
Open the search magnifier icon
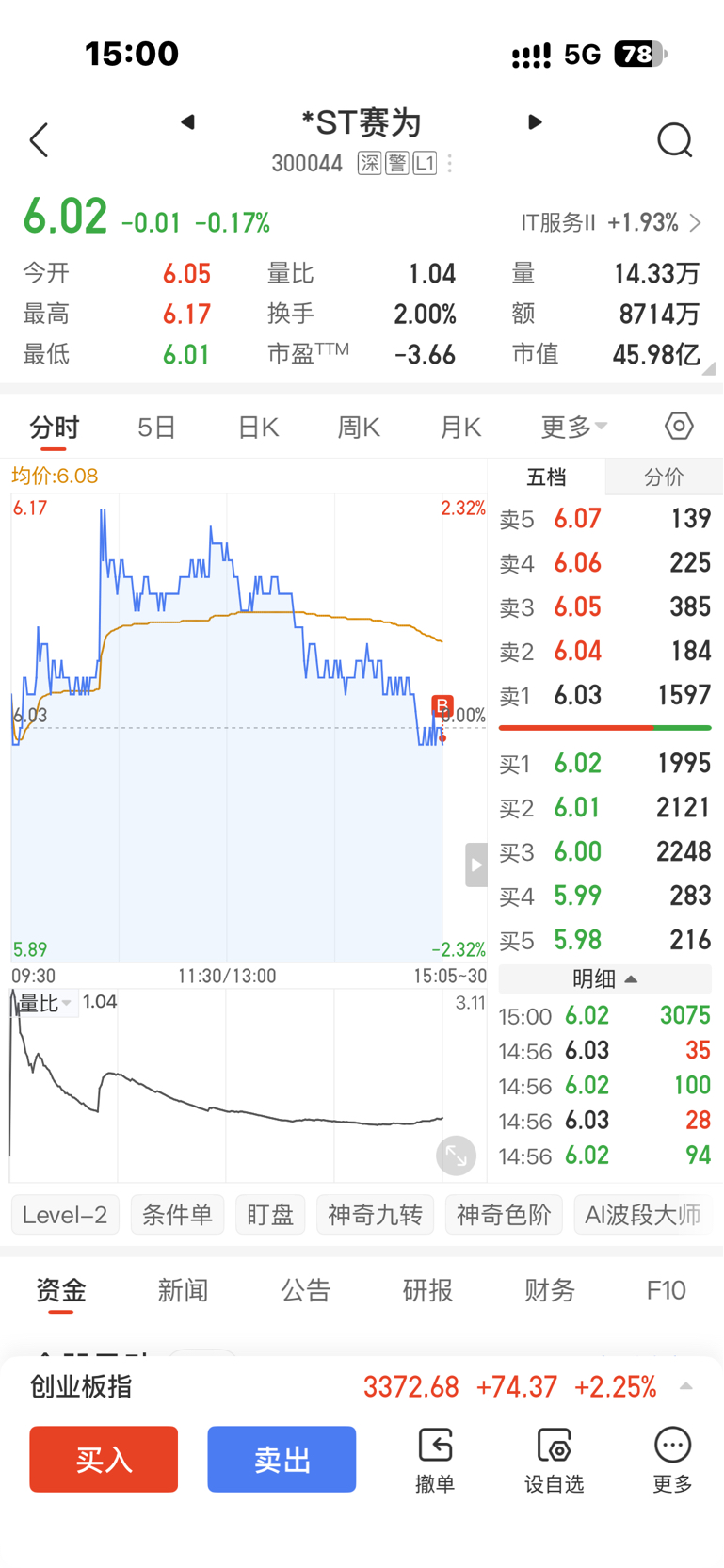tap(674, 140)
